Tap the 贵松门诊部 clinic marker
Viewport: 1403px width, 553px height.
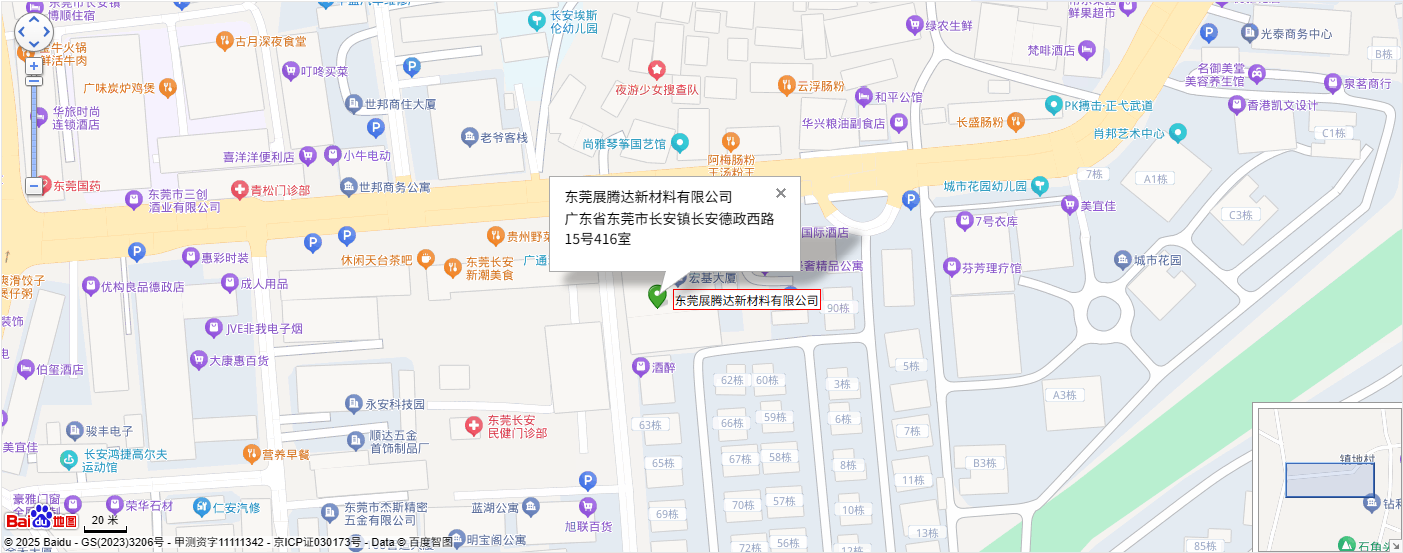coord(239,189)
